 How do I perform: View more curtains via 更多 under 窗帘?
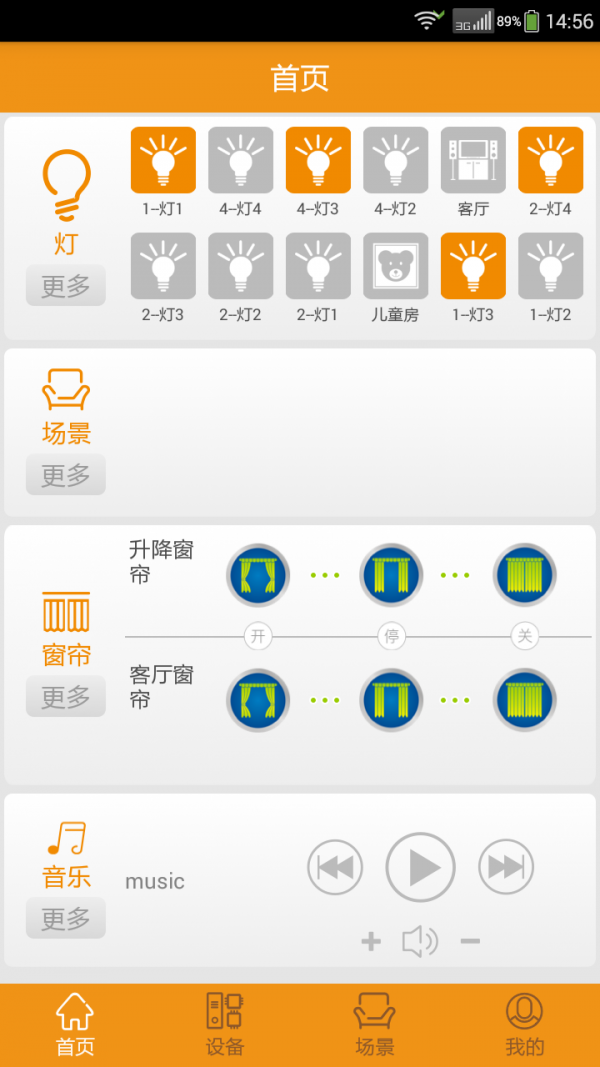66,696
